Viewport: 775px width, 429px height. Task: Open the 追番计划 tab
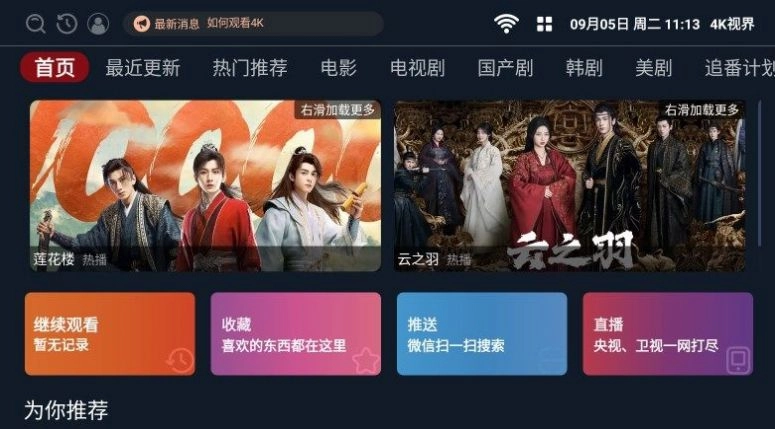click(x=738, y=68)
